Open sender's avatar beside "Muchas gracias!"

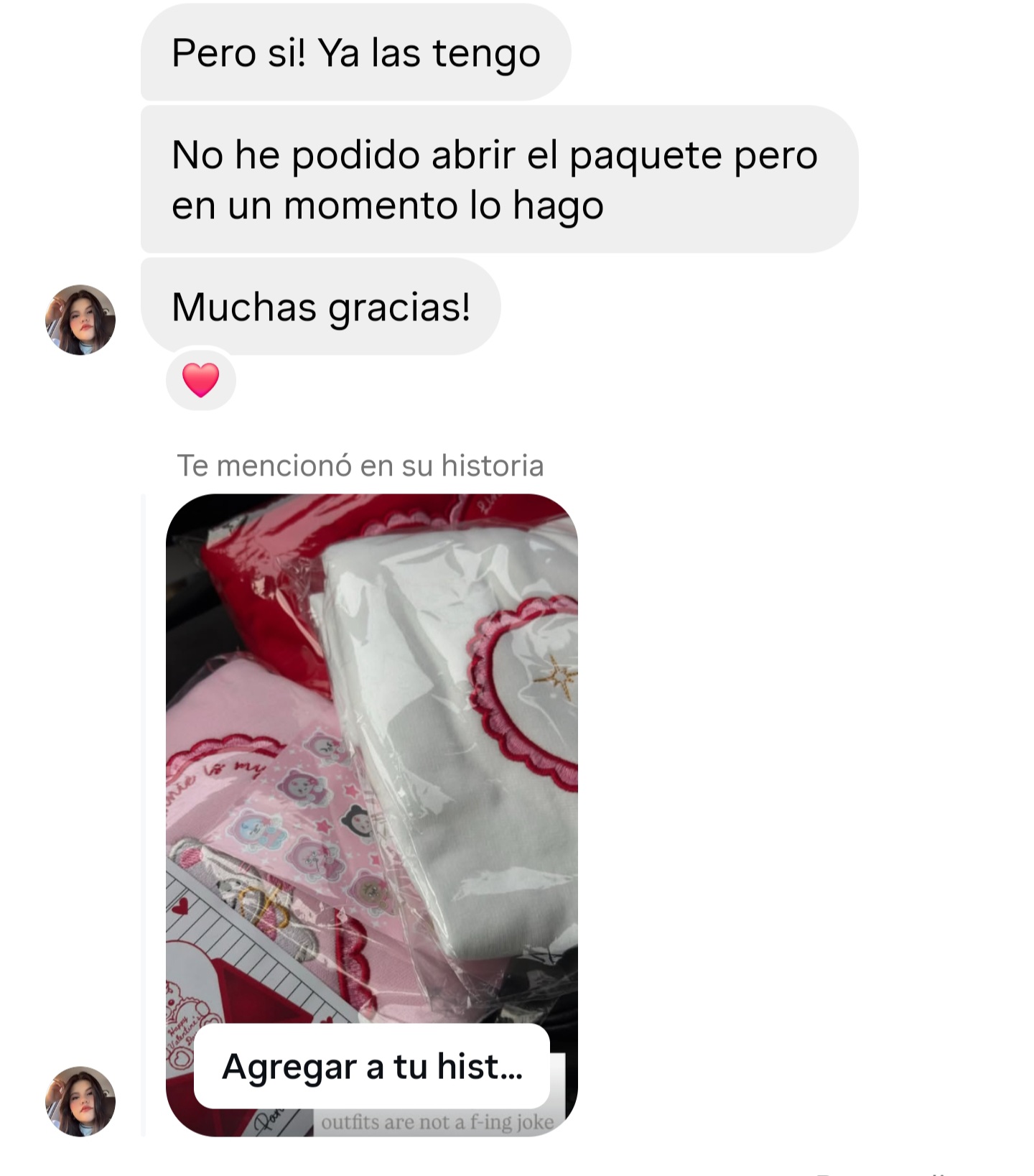[x=80, y=320]
